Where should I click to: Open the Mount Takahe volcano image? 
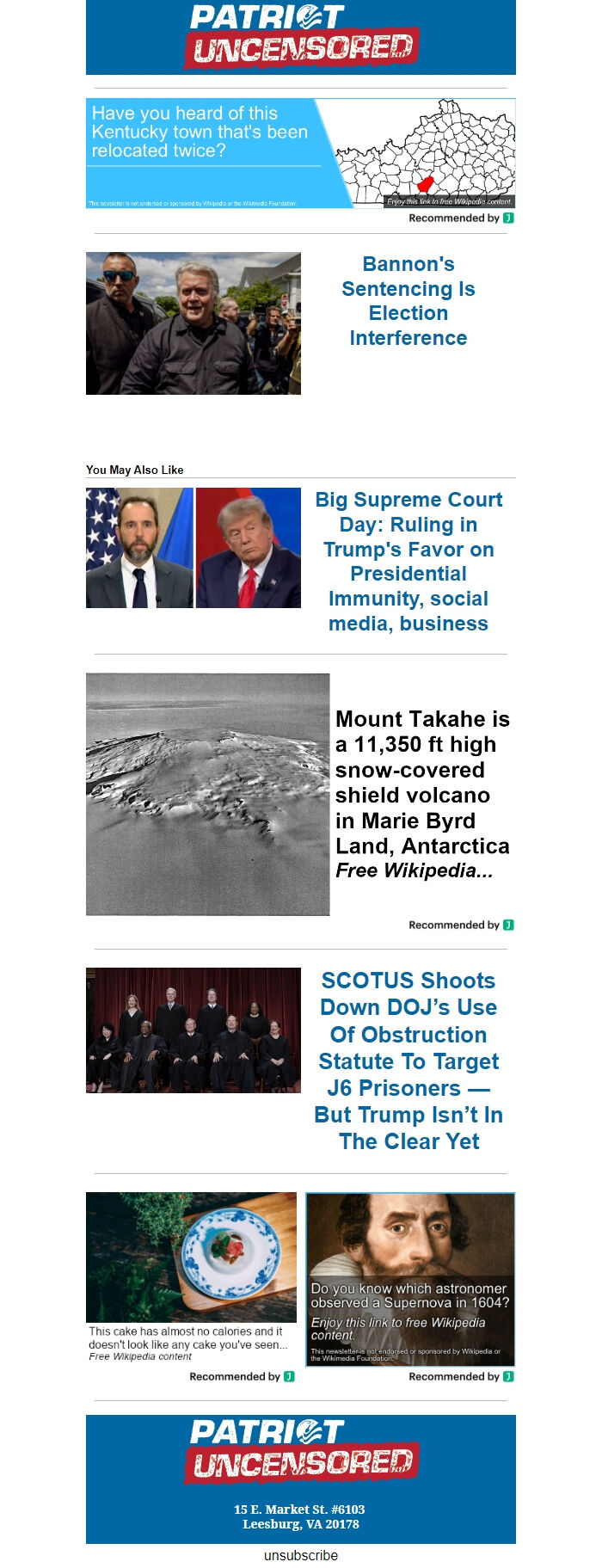208,794
